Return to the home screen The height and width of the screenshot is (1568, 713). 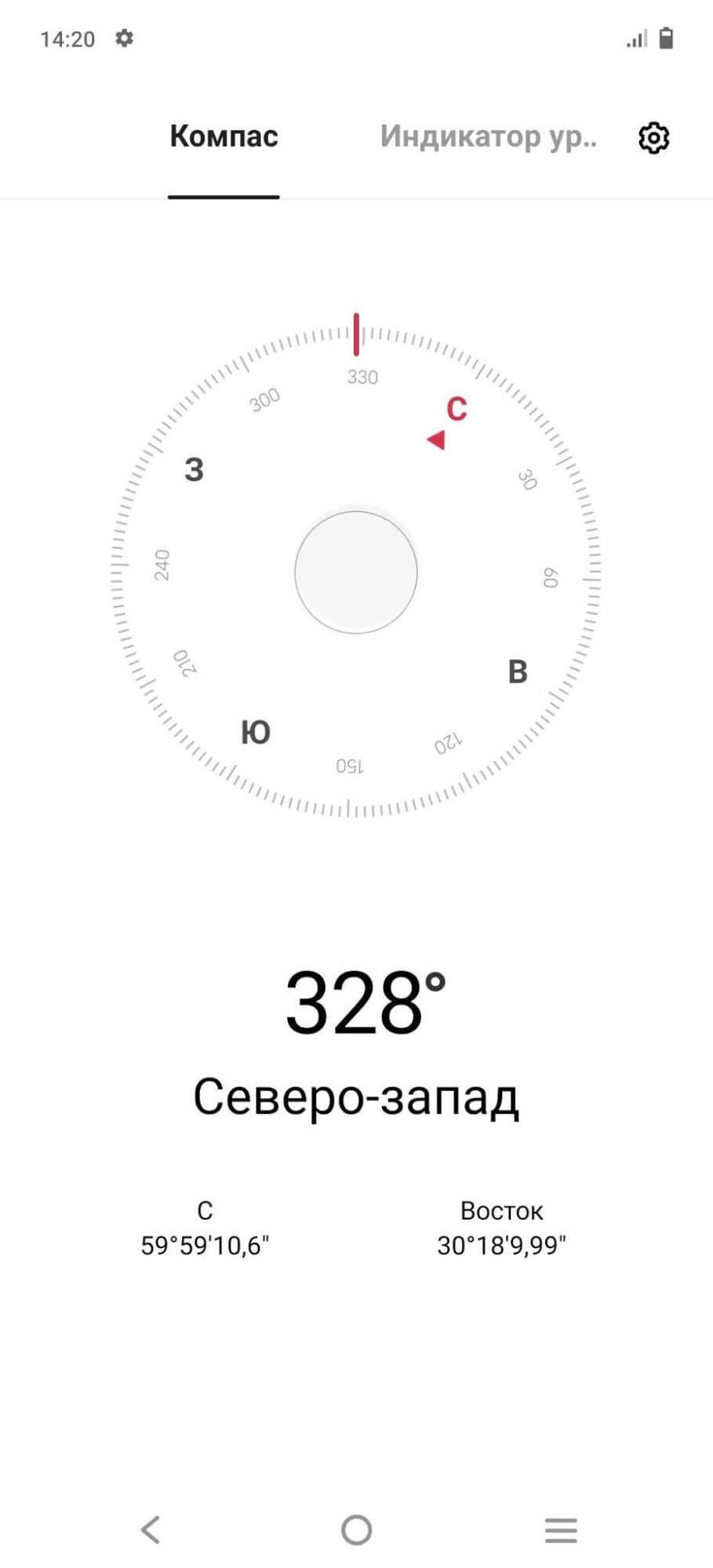pyautogui.click(x=356, y=1529)
